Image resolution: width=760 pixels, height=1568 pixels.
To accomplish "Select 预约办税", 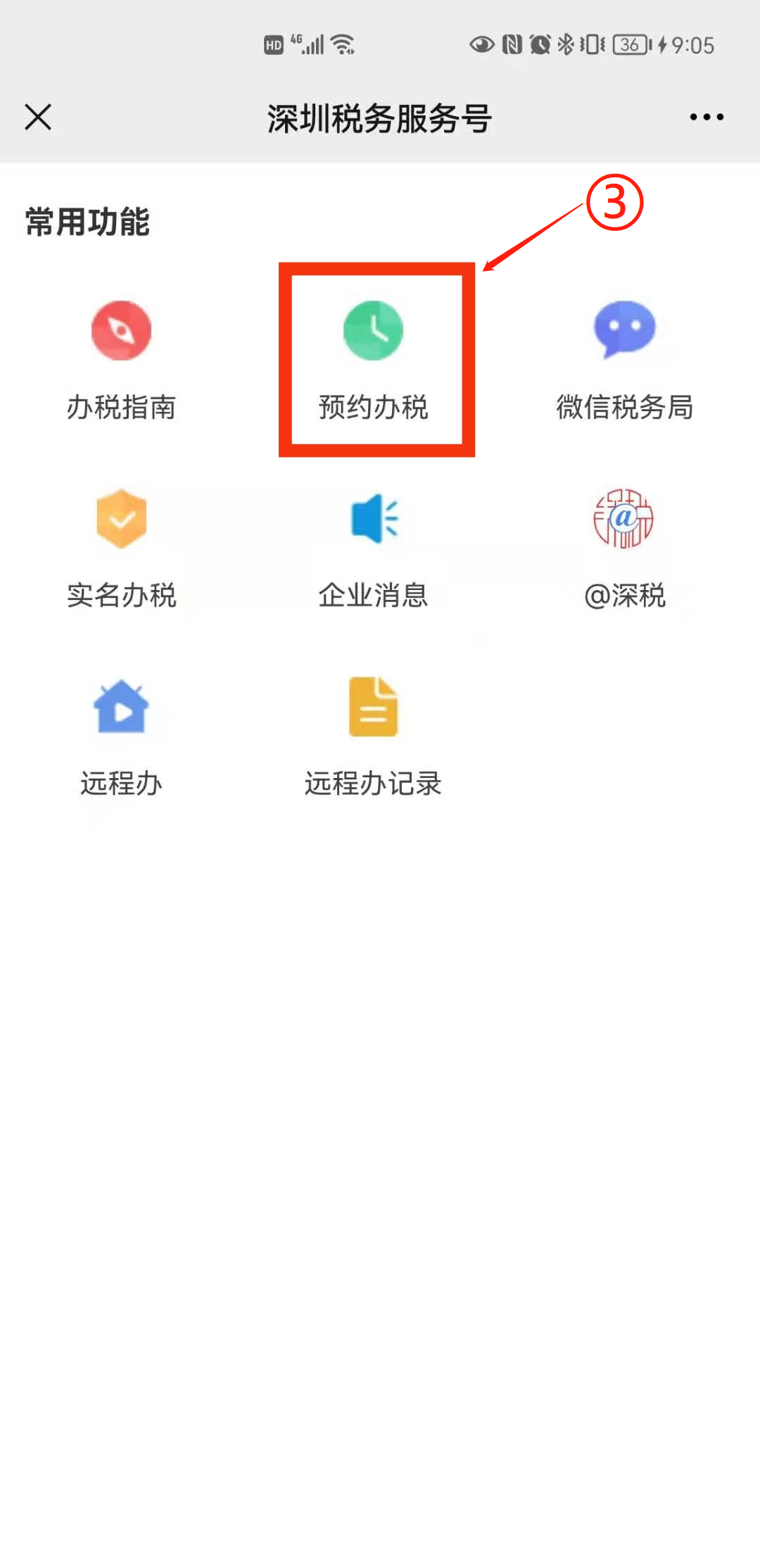I will [373, 360].
